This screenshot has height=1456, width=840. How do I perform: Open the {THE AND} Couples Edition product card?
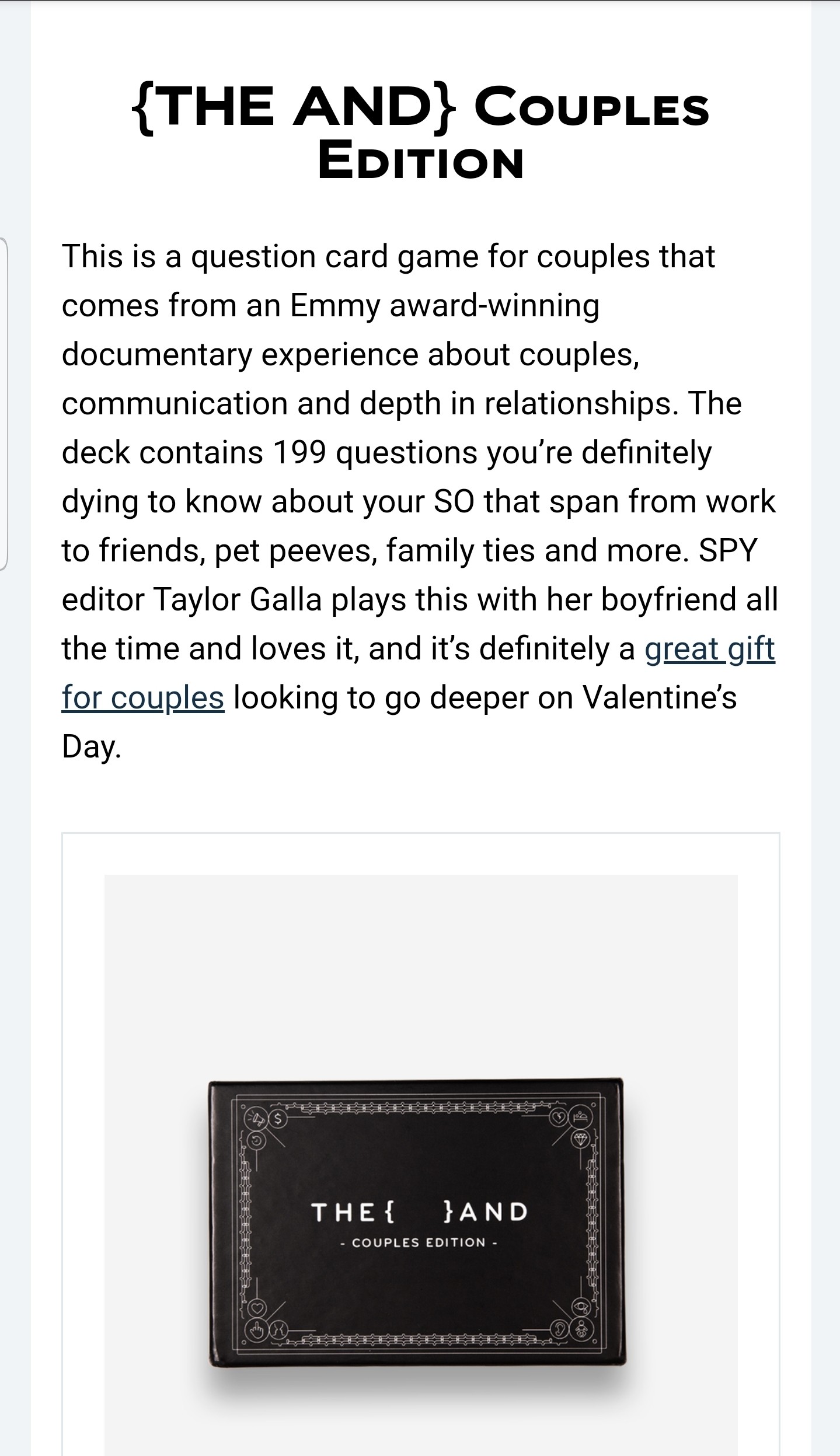click(418, 1221)
